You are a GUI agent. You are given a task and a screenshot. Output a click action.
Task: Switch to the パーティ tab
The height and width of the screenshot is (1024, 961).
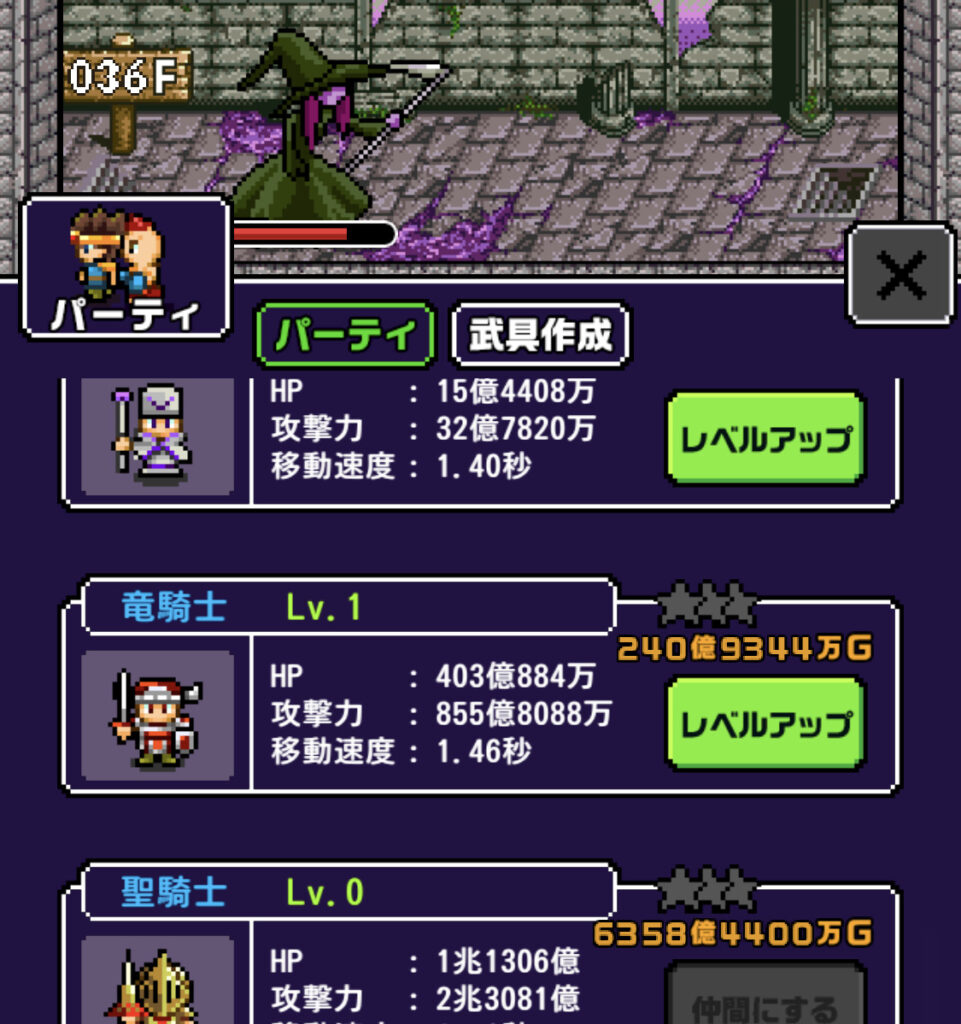[345, 336]
